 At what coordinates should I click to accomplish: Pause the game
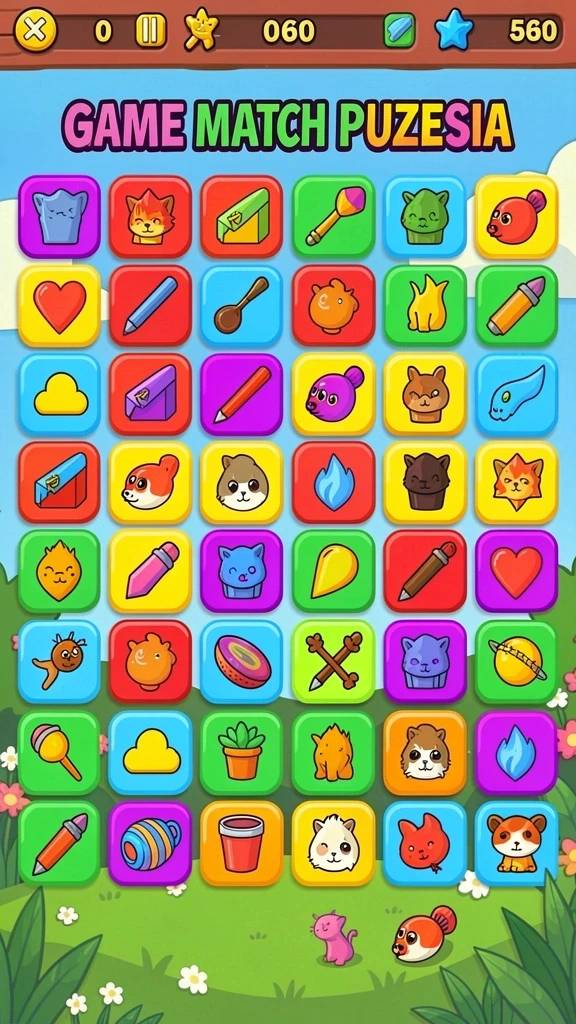[x=150, y=31]
